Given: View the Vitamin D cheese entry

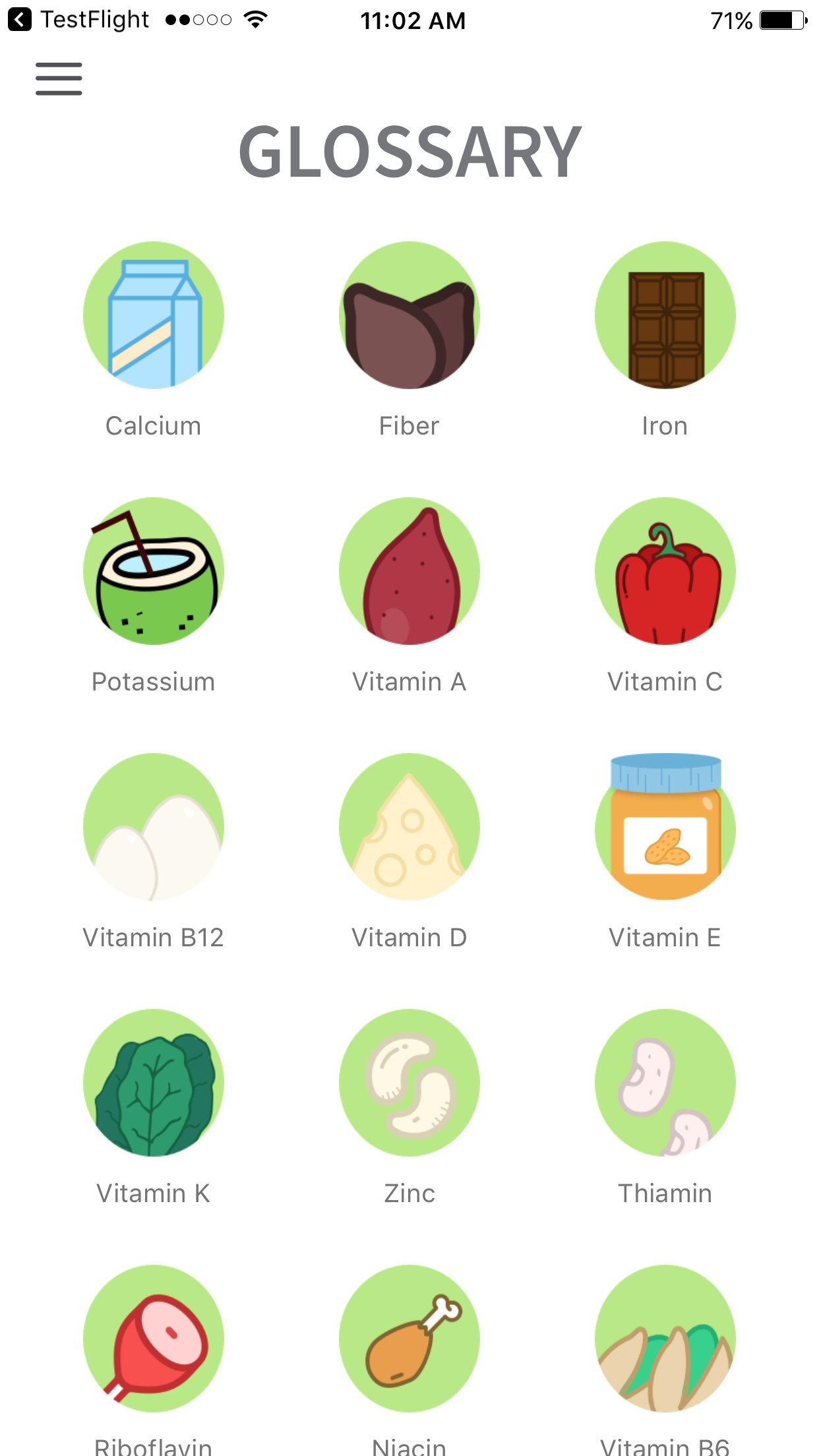Looking at the screenshot, I should 409,827.
